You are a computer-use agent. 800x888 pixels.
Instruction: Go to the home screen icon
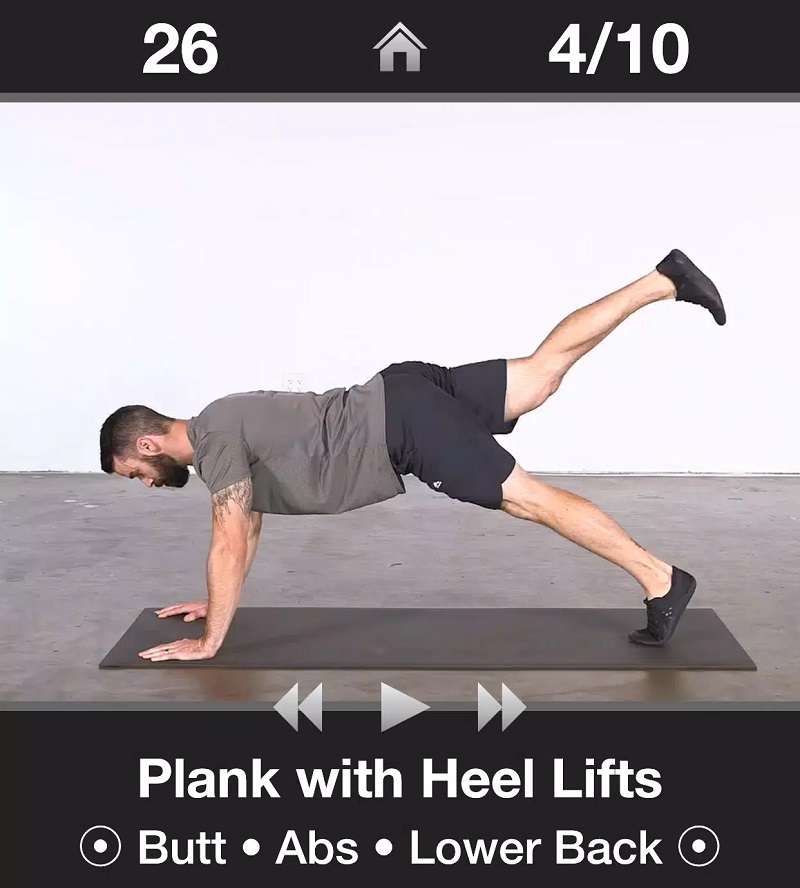[400, 48]
